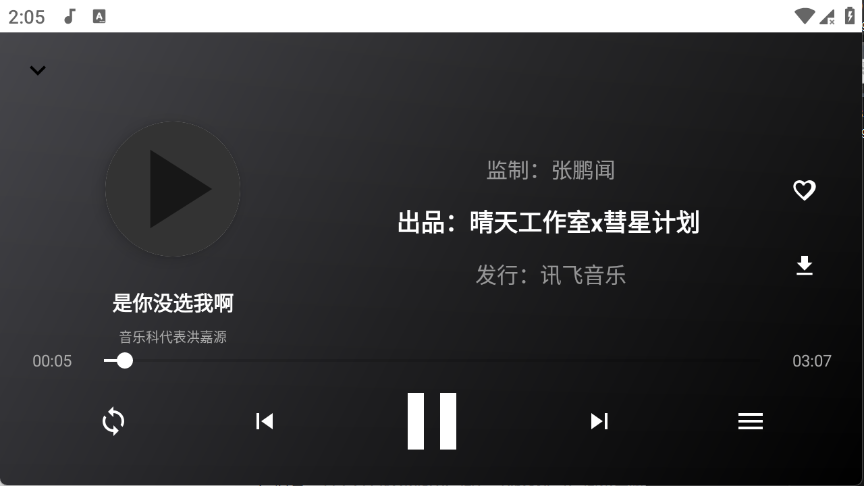Pause the current song

(432, 421)
